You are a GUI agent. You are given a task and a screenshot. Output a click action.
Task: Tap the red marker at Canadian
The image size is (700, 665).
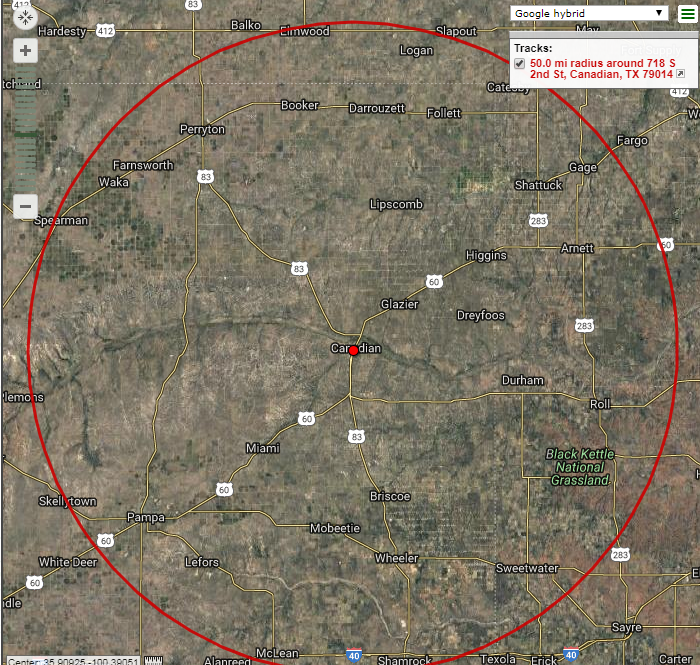tap(353, 350)
